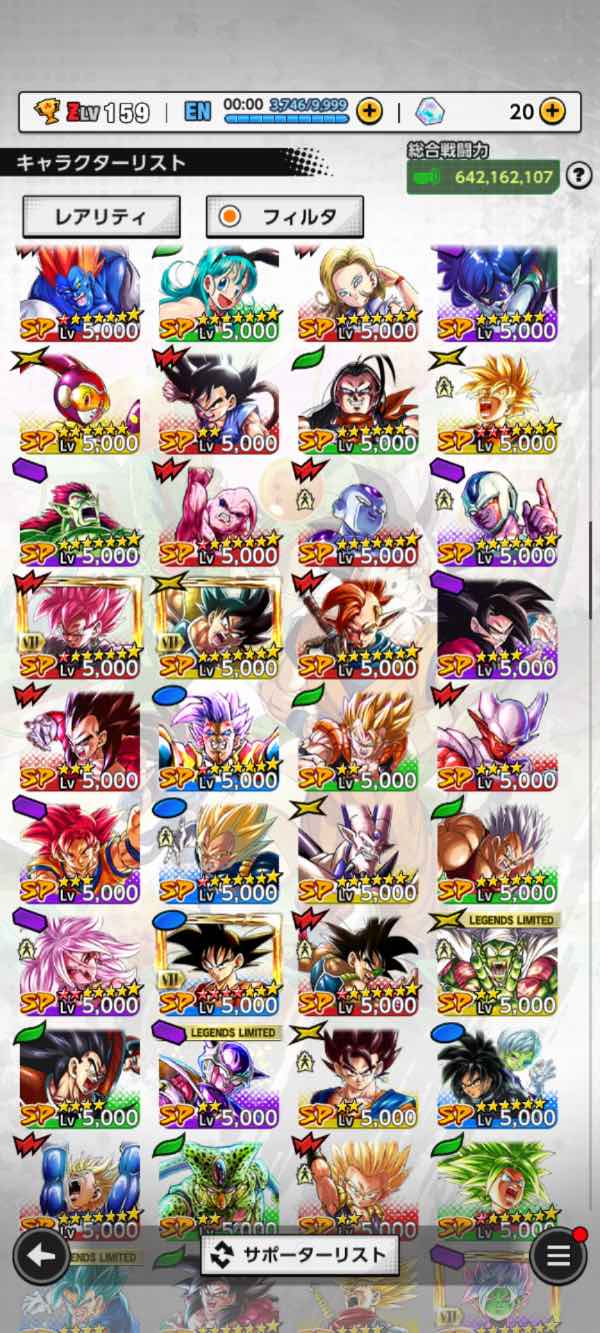Open the フィルタ options
The width and height of the screenshot is (600, 1333).
pos(285,216)
